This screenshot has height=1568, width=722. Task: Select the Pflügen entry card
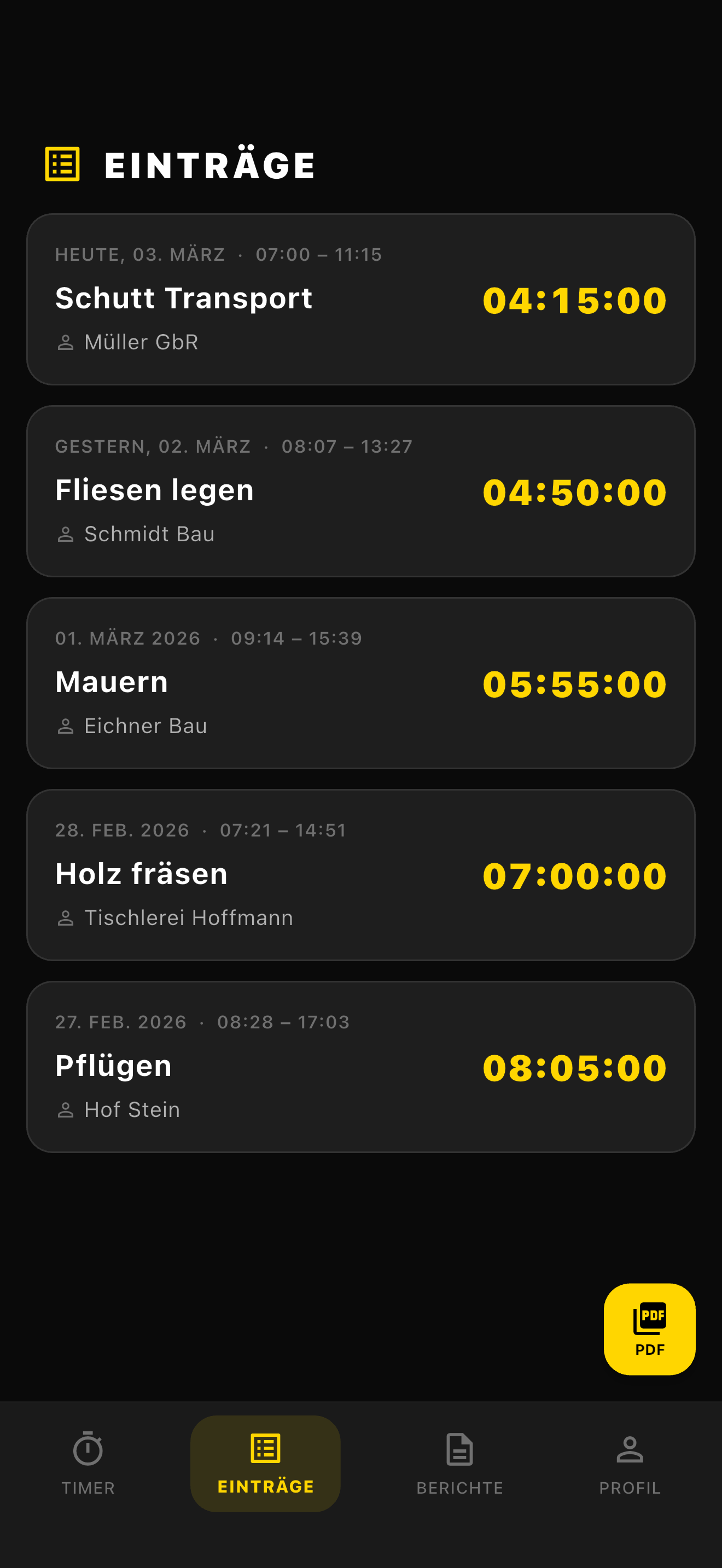[361, 1065]
